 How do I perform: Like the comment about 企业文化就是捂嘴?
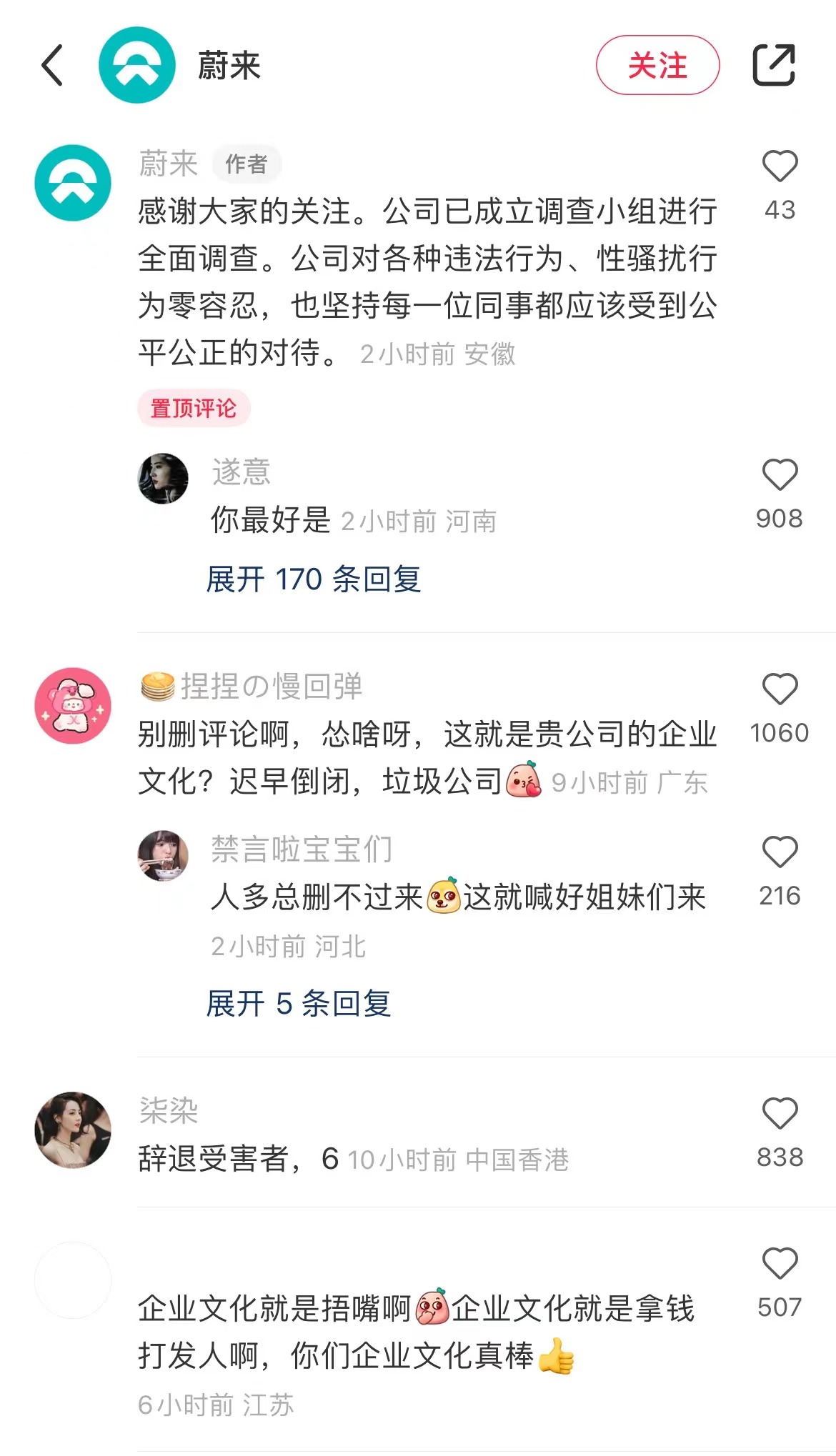click(780, 1264)
